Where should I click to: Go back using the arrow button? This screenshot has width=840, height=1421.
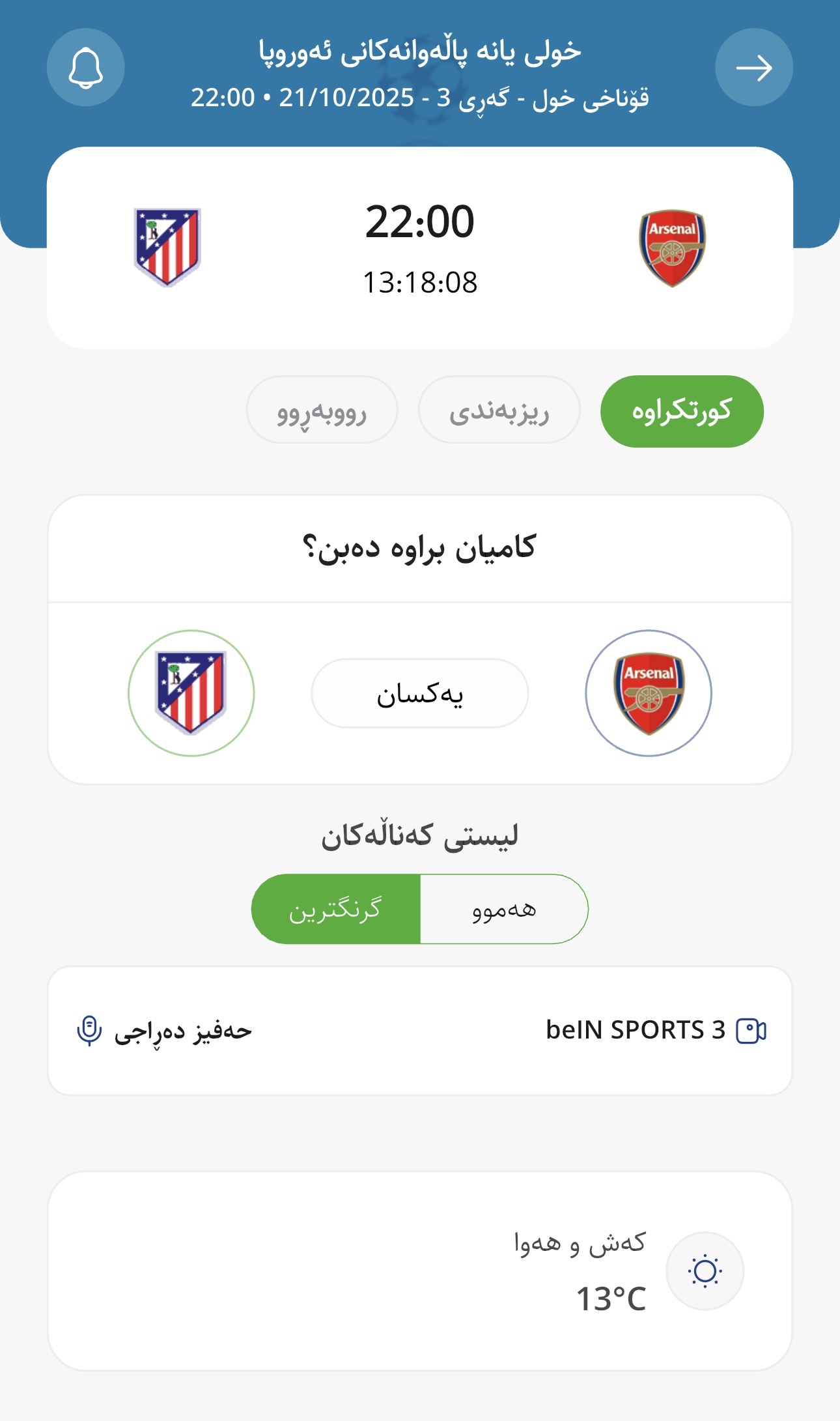[753, 67]
